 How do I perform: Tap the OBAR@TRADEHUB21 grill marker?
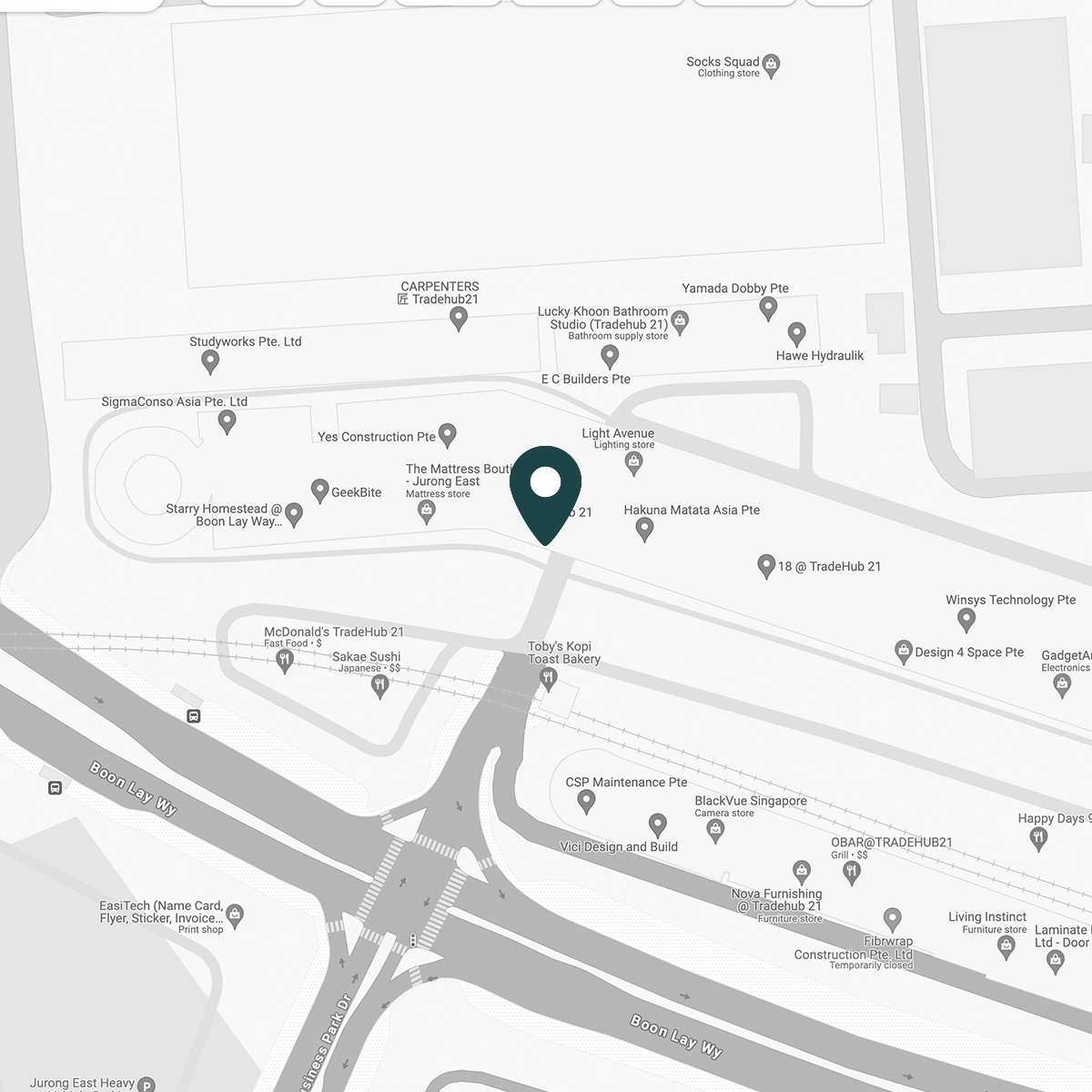pos(852,872)
